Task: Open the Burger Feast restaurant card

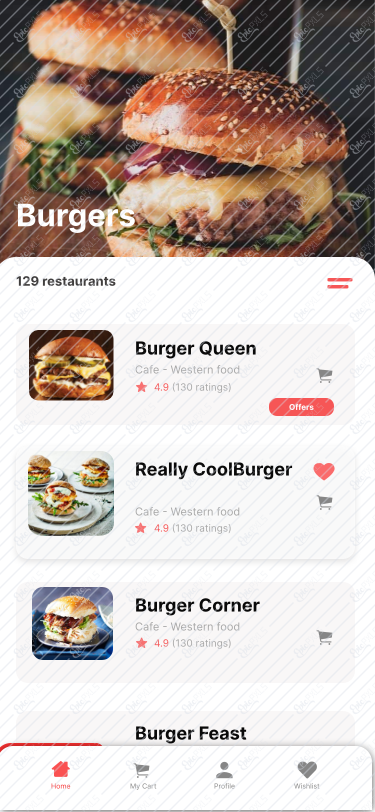Action: point(185,729)
